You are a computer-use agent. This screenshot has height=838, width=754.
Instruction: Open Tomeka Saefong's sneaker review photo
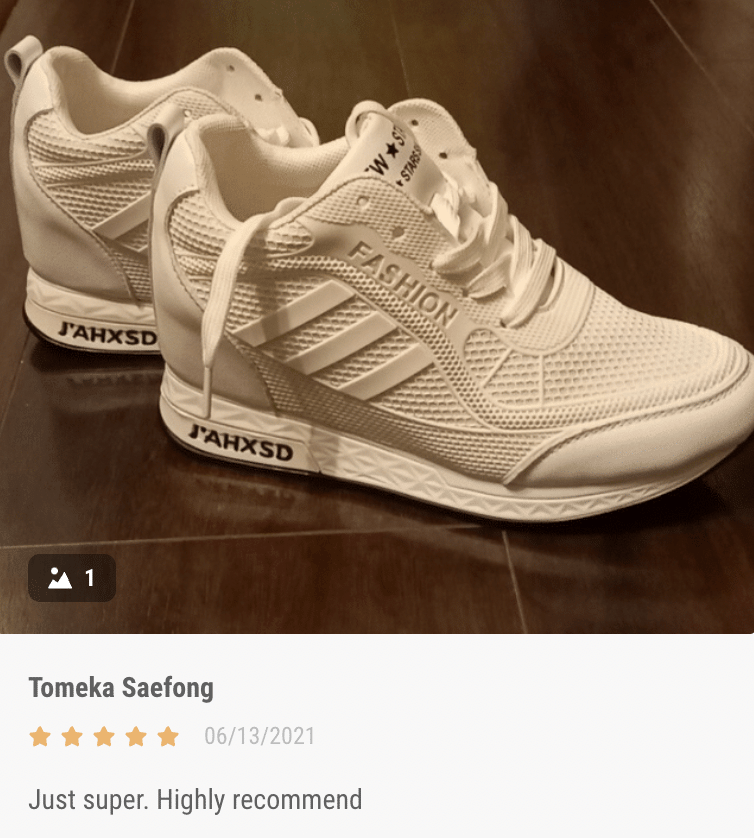click(x=377, y=300)
